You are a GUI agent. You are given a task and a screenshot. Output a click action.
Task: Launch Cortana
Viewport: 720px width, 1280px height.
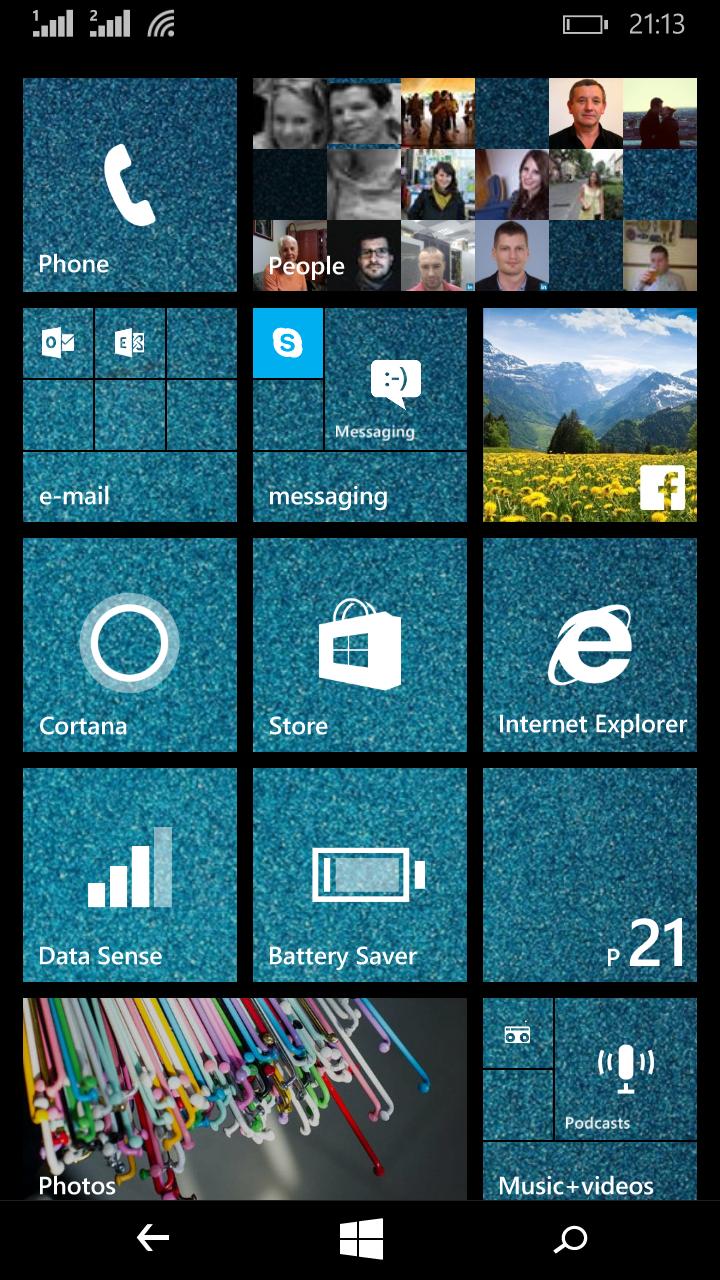point(130,645)
